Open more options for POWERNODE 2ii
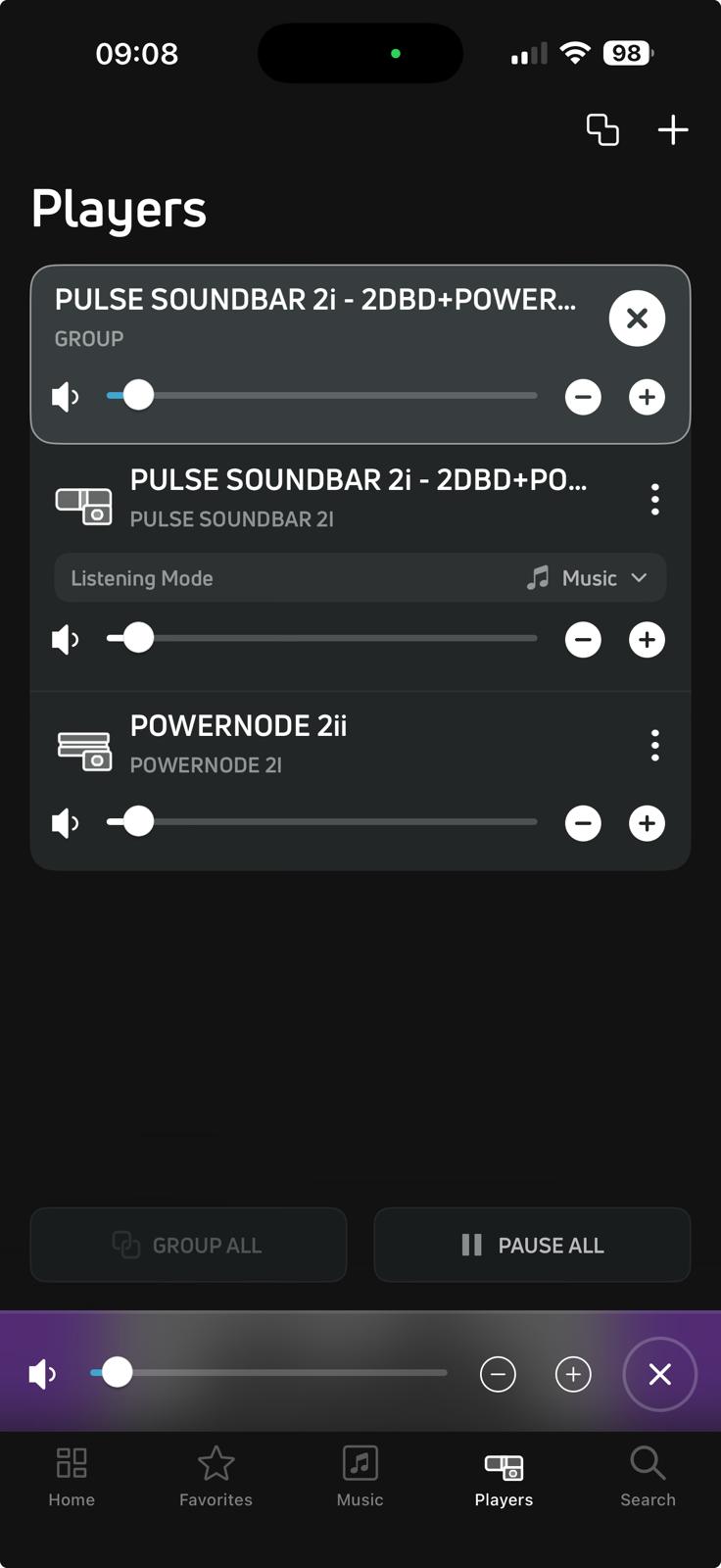Screen dimensions: 721x1568 point(655,746)
